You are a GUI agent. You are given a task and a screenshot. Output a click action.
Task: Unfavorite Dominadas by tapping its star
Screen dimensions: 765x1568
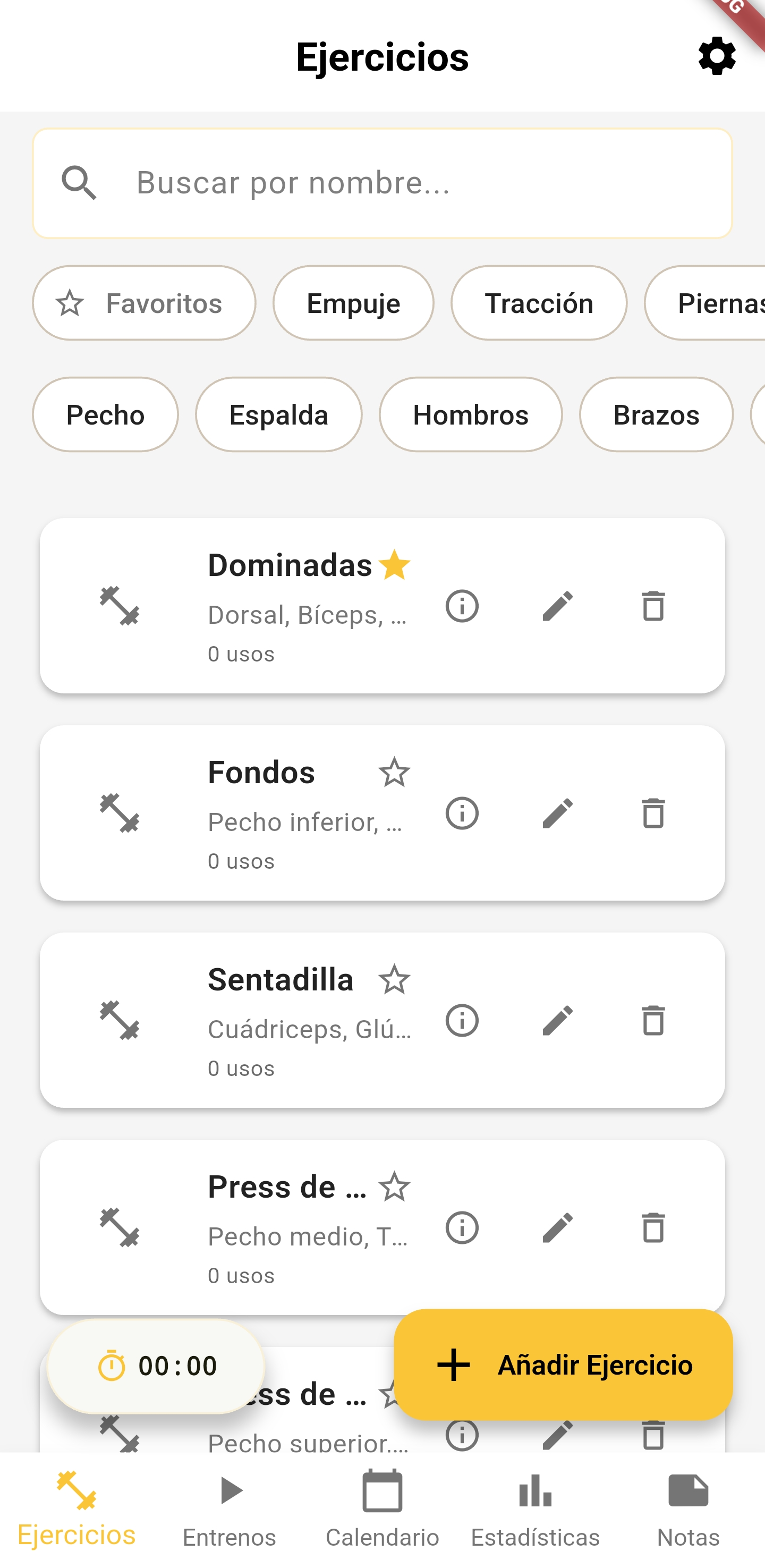(x=394, y=565)
